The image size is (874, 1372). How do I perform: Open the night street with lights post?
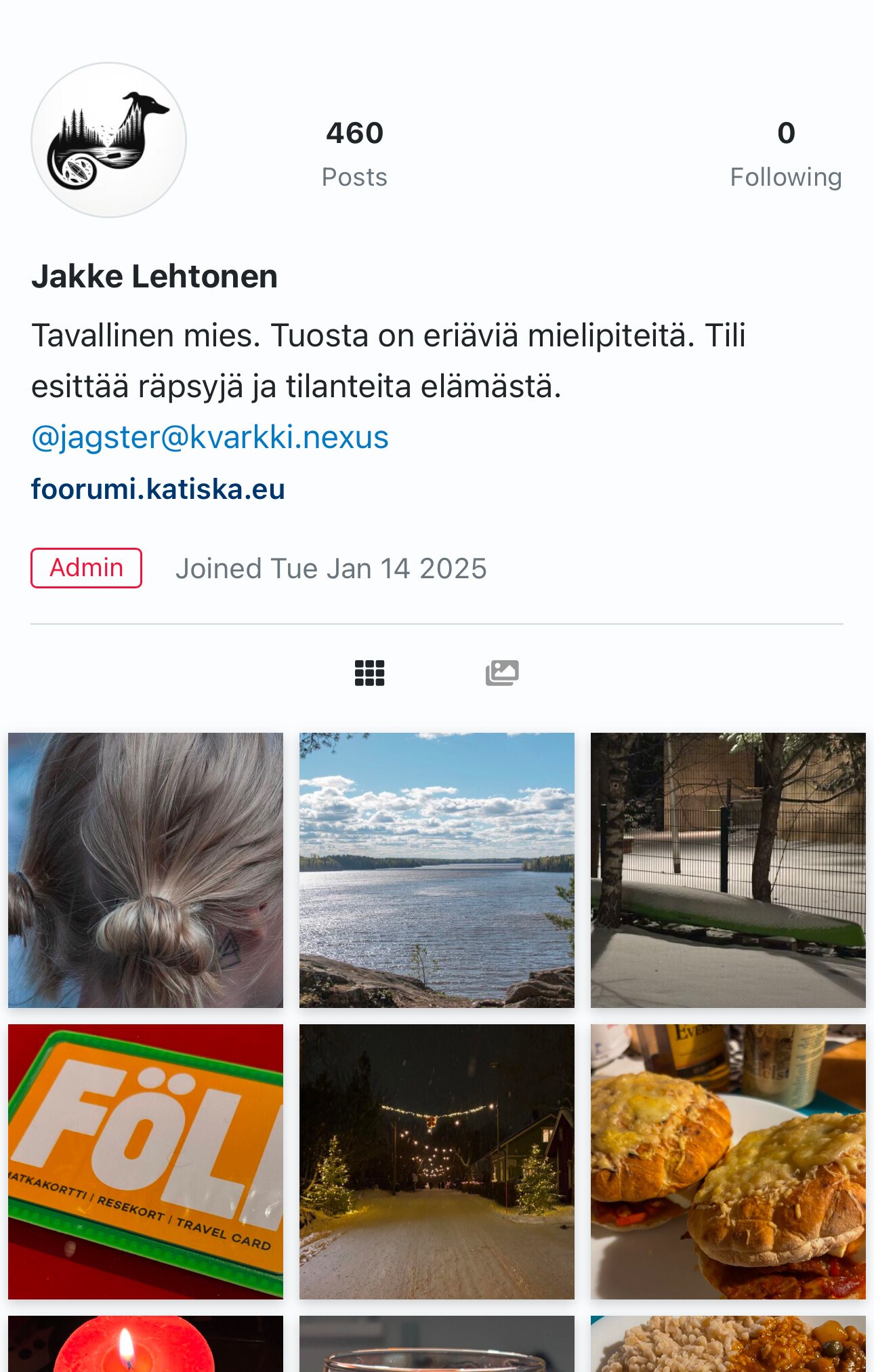tap(437, 1161)
